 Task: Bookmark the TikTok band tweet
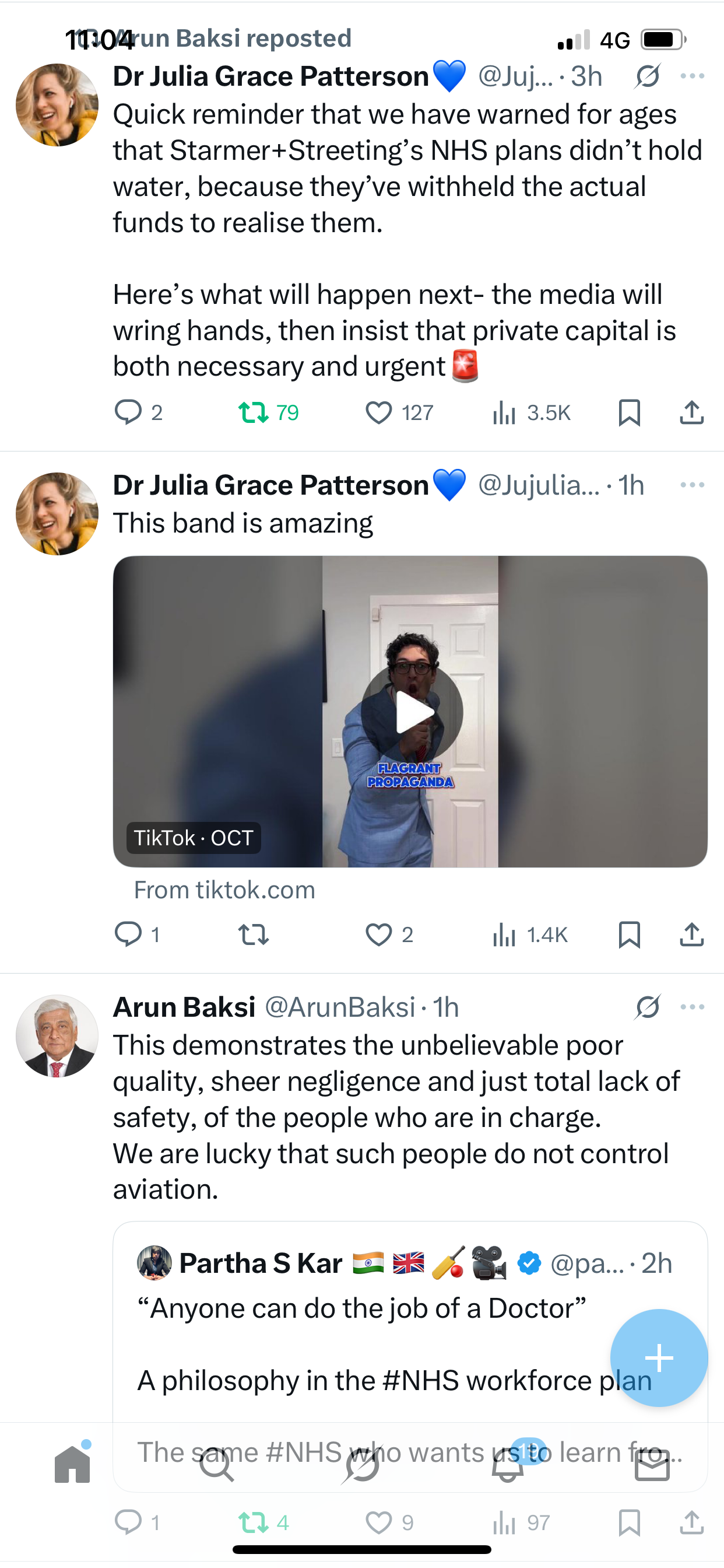coord(628,935)
